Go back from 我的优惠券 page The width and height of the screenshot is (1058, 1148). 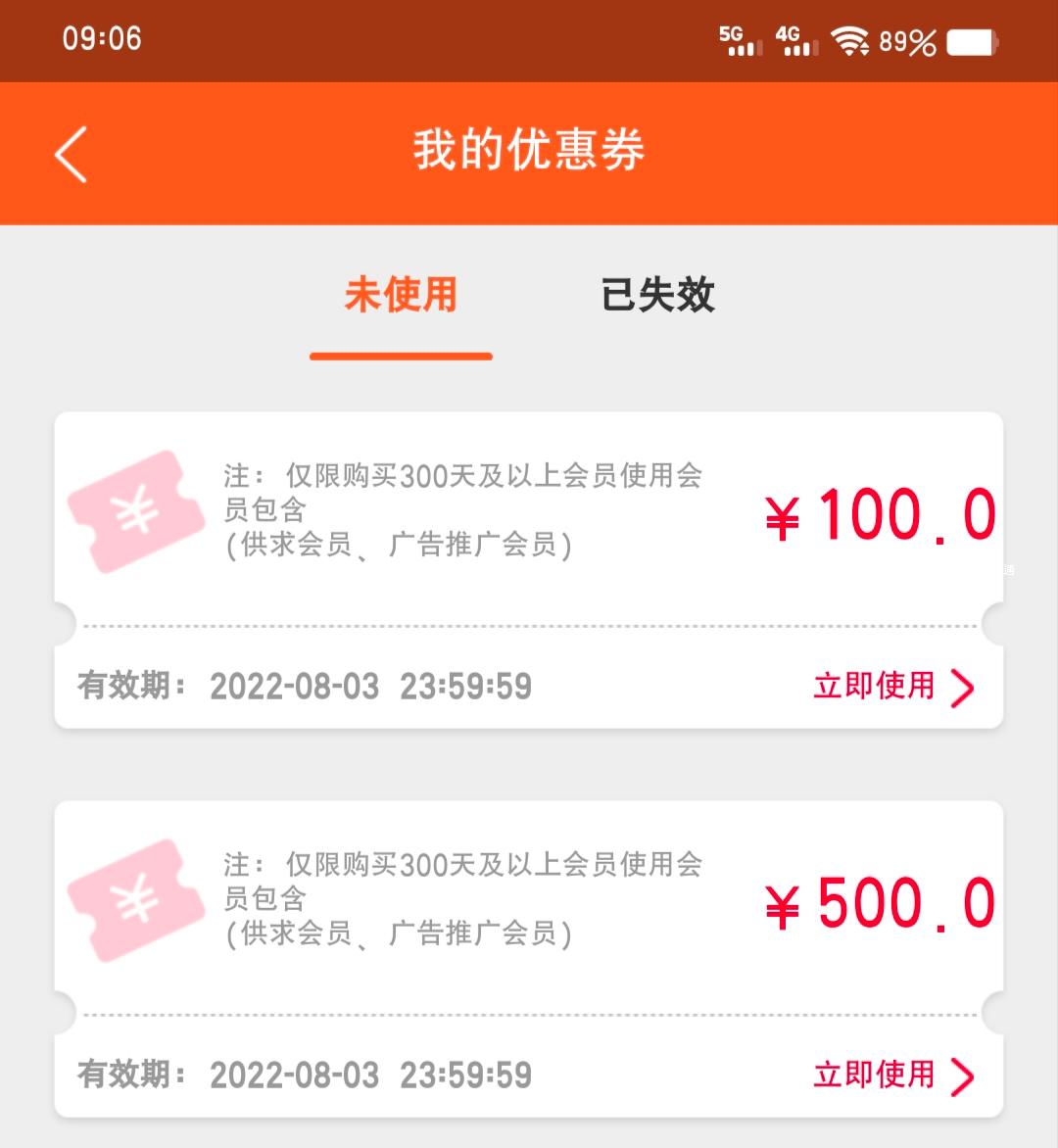(72, 154)
